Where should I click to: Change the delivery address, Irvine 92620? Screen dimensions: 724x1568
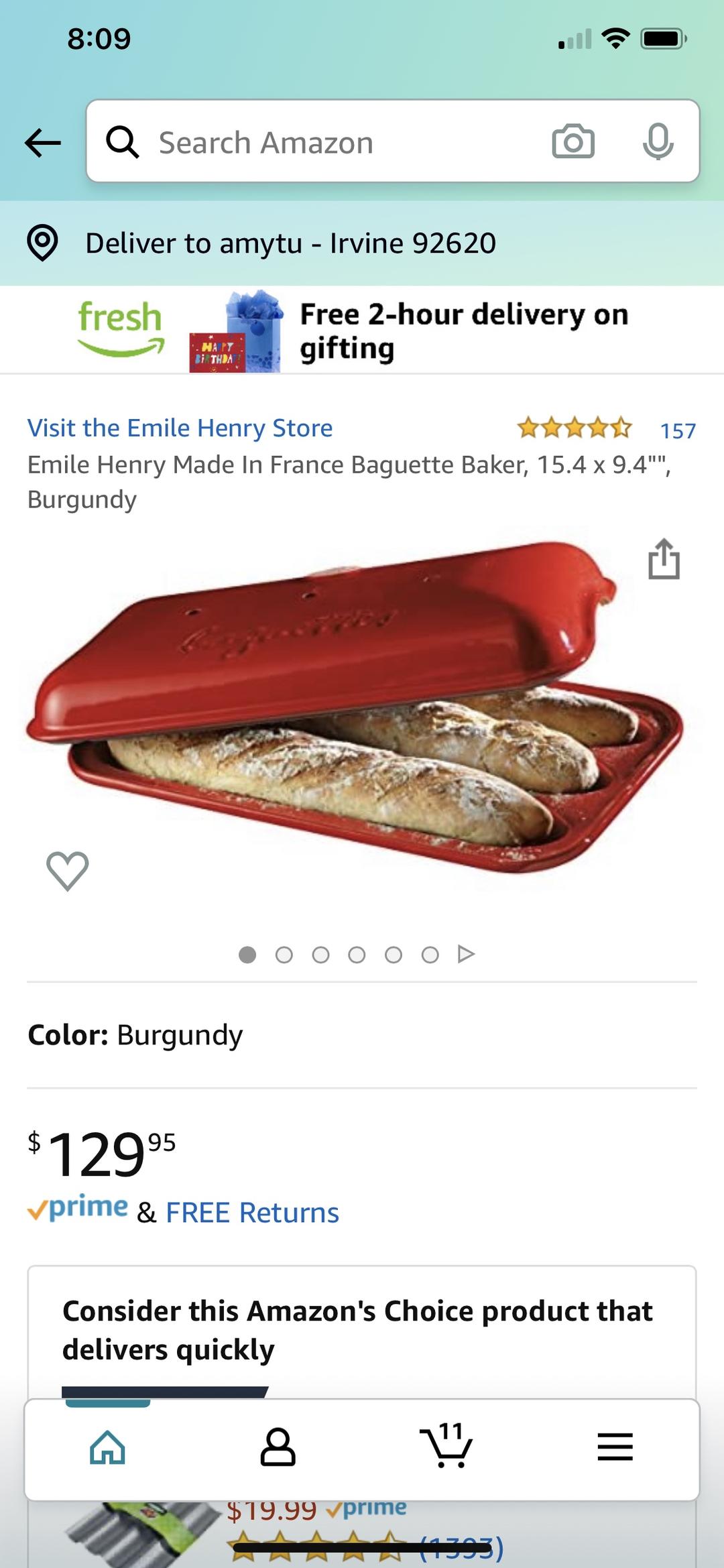tap(290, 243)
